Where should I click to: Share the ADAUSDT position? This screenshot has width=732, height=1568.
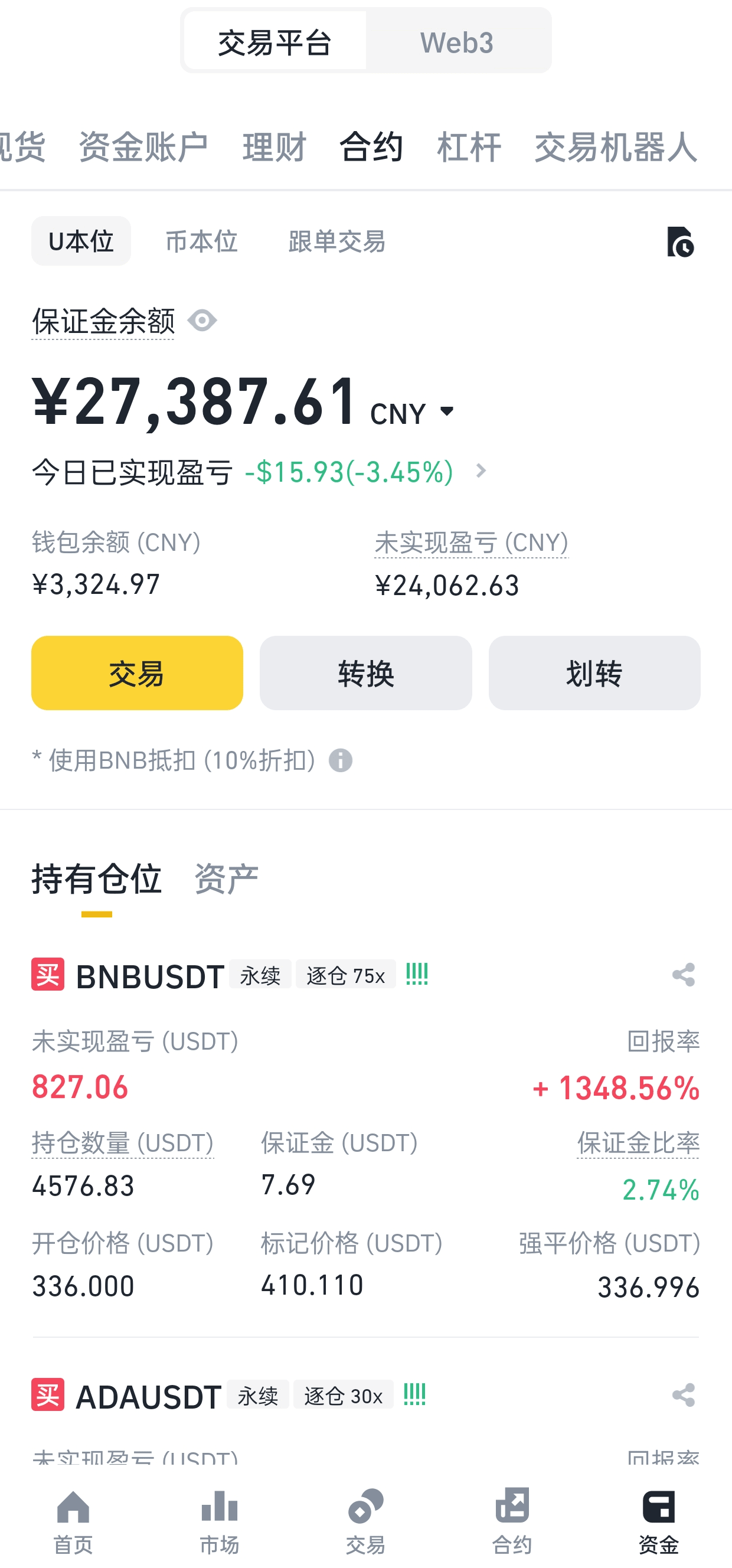(684, 1395)
